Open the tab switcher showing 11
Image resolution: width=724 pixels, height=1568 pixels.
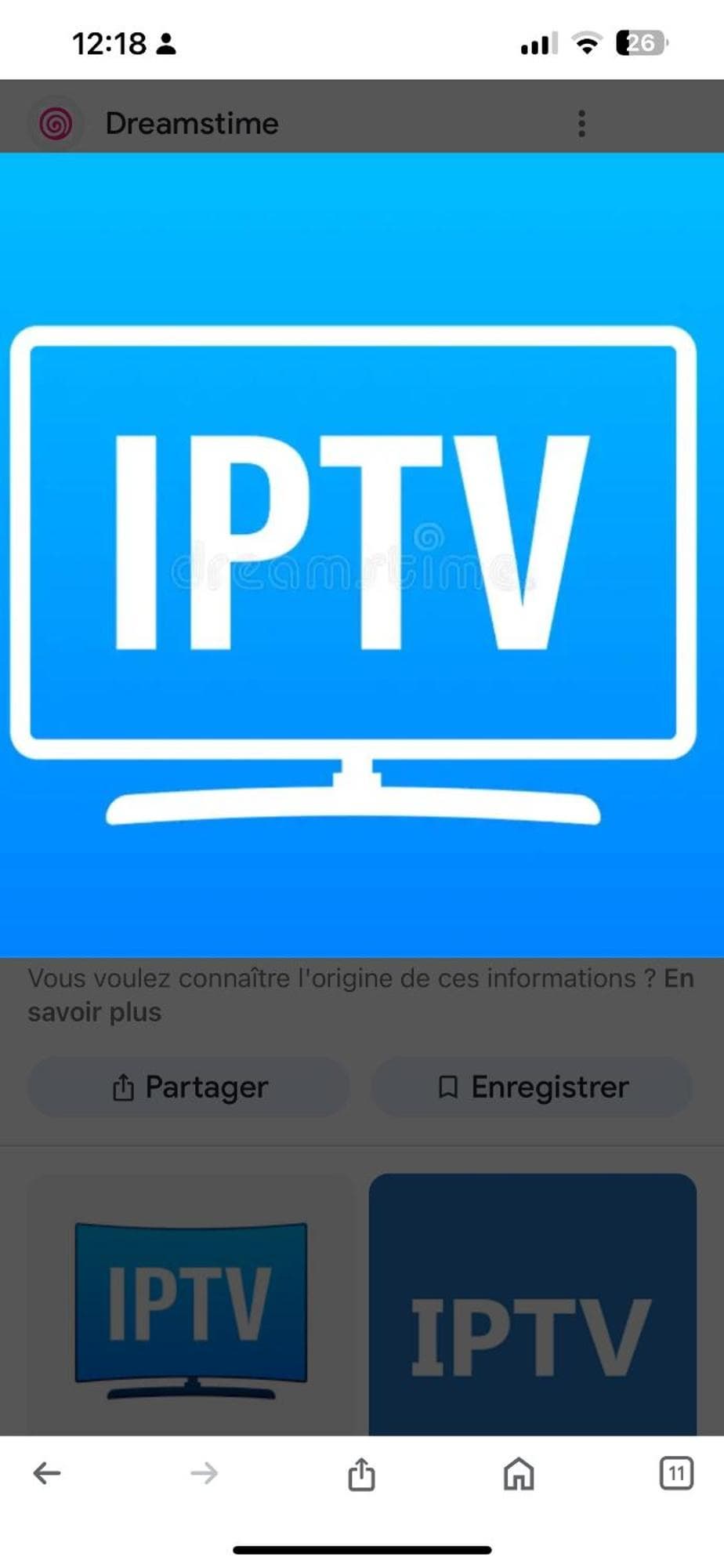click(676, 1473)
